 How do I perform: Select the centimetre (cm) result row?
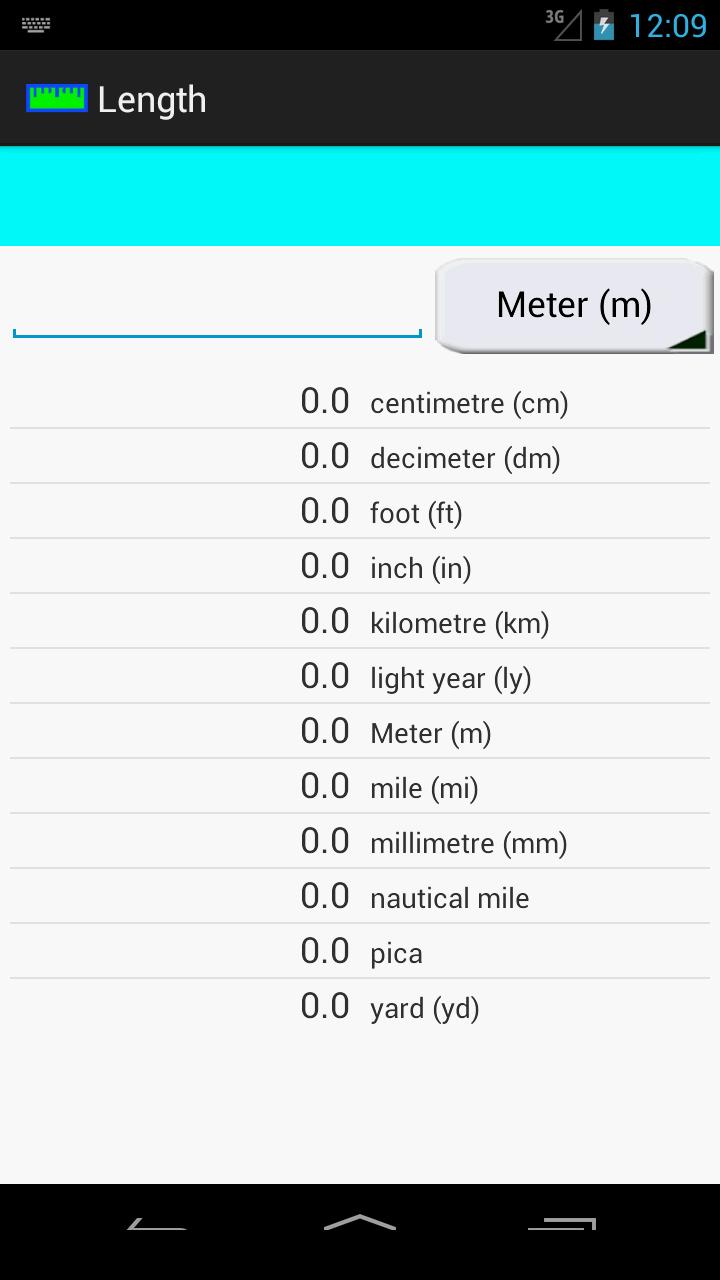[x=360, y=402]
